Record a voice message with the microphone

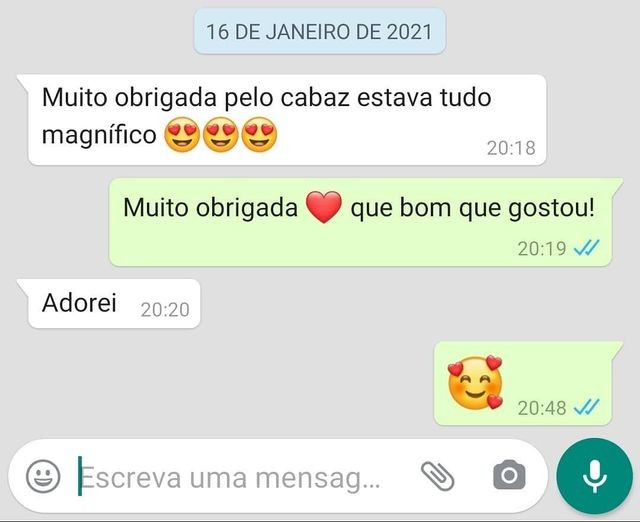click(595, 476)
